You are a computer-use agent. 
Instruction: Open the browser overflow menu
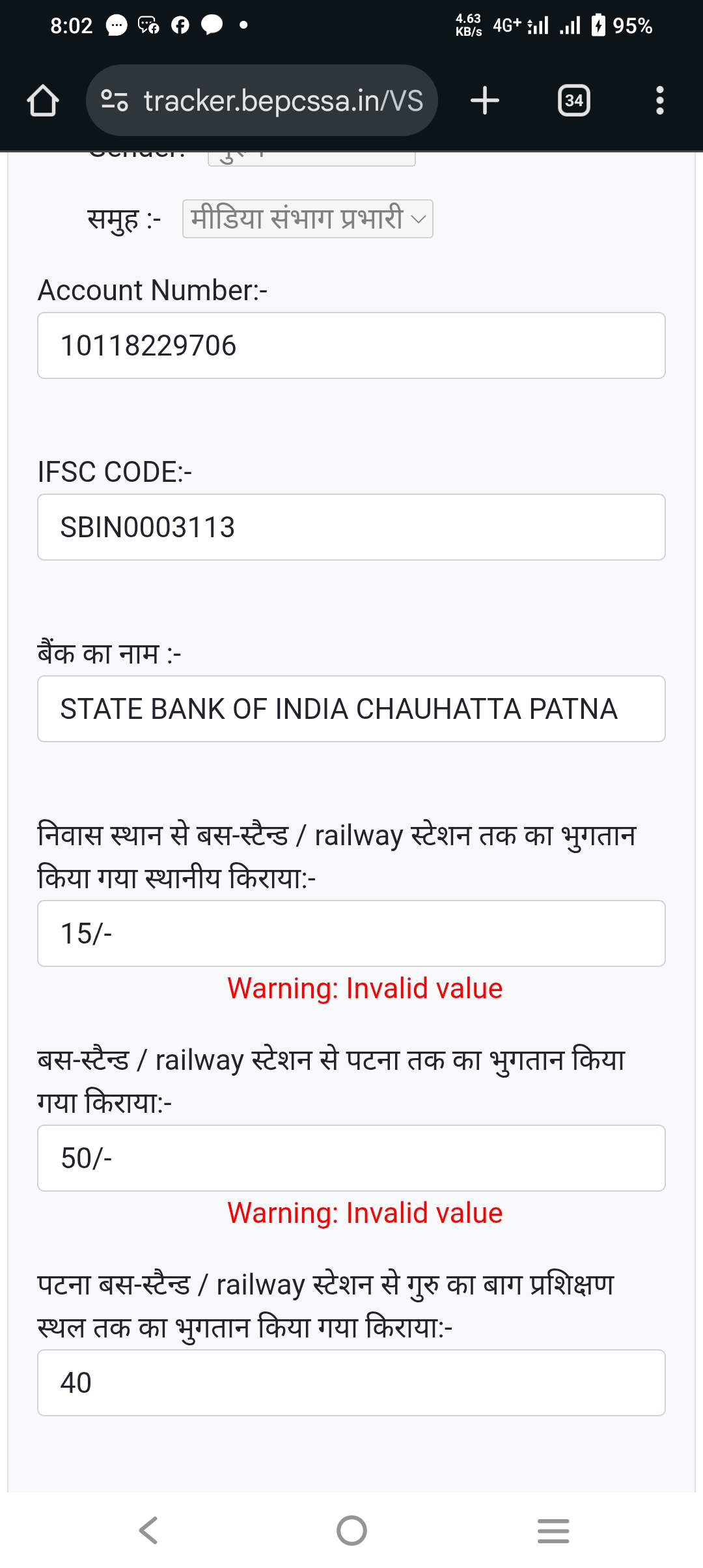coord(659,101)
